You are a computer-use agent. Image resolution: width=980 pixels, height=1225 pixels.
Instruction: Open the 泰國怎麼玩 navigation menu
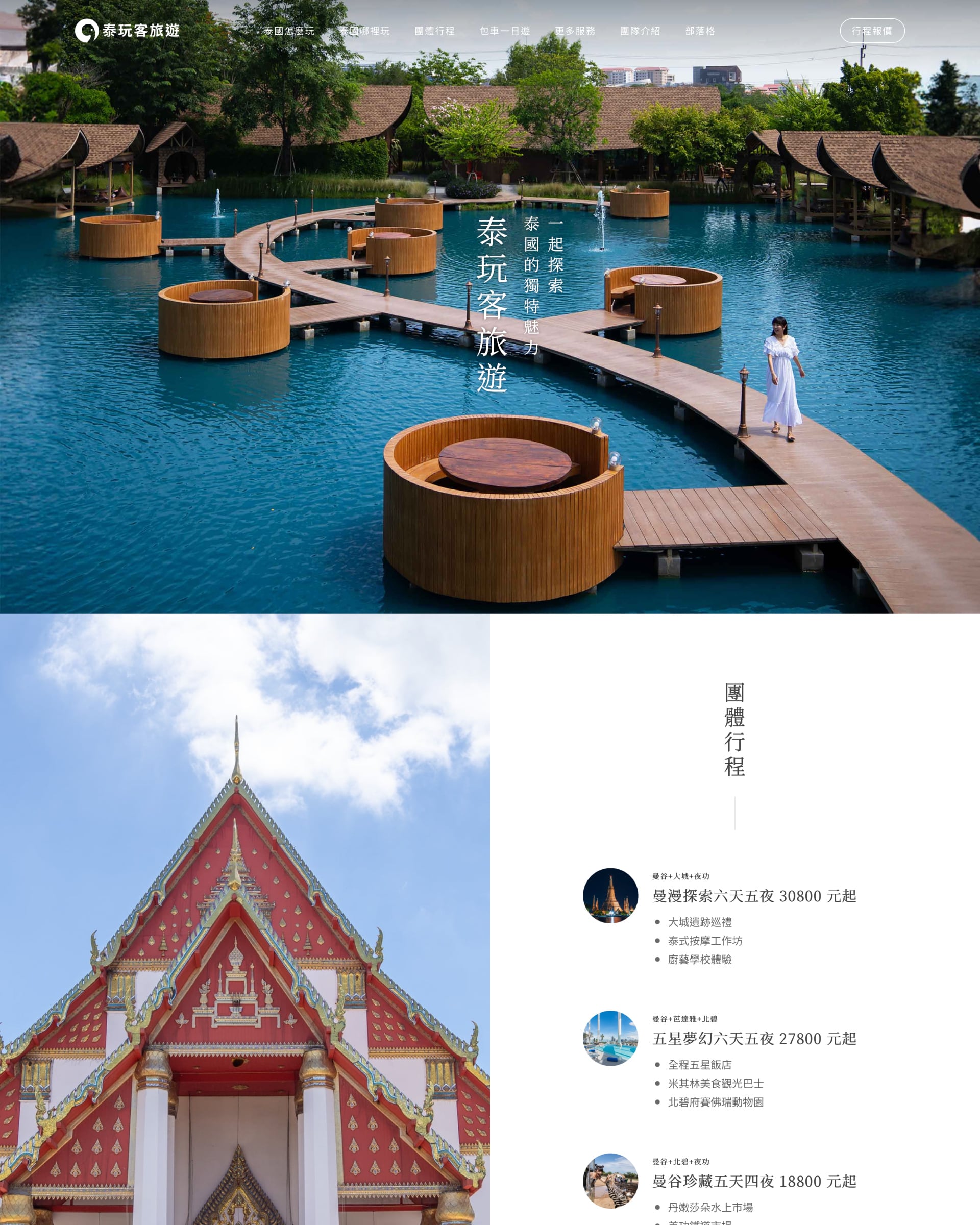pyautogui.click(x=291, y=32)
